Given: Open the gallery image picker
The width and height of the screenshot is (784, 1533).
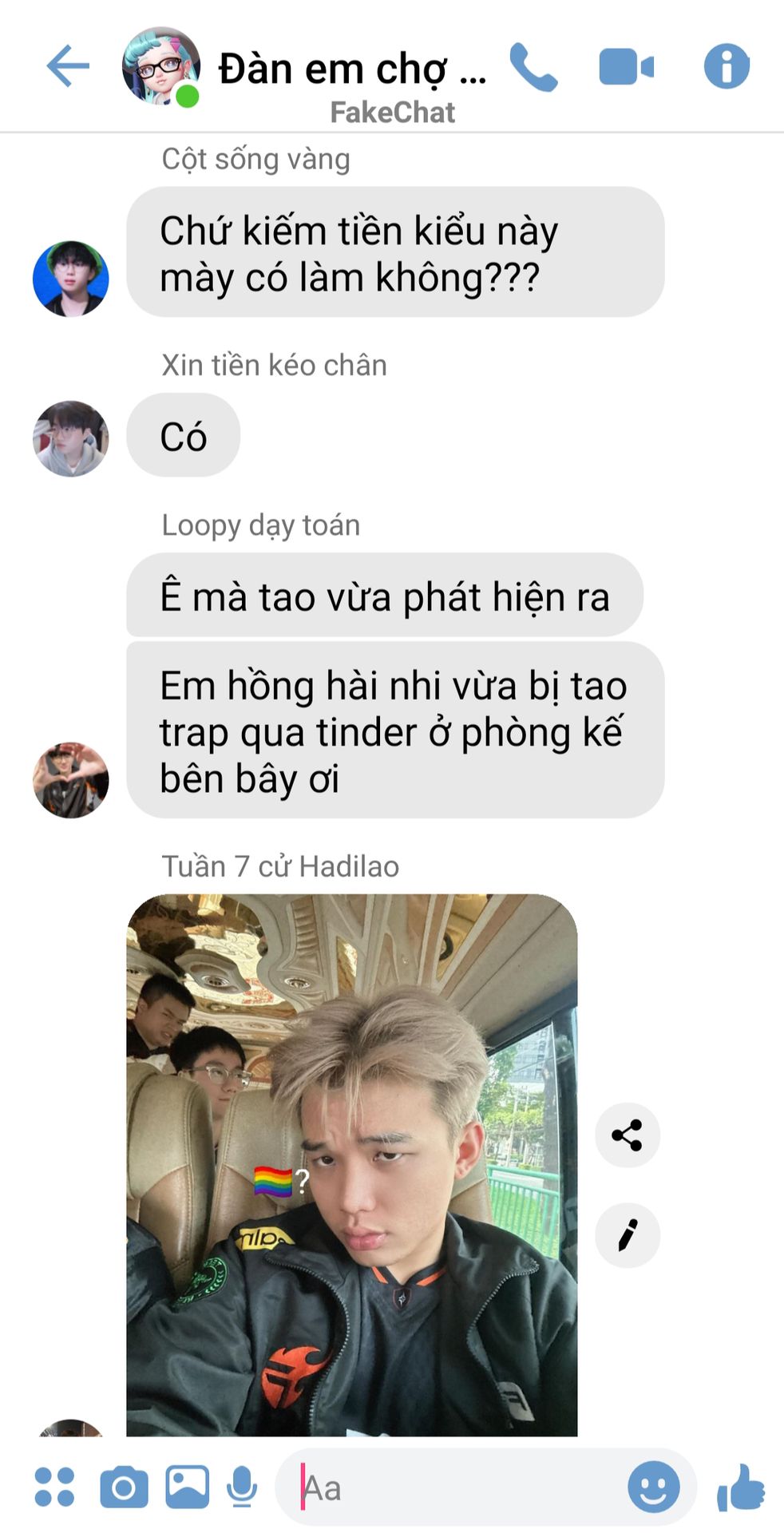Looking at the screenshot, I should coord(187,1487).
